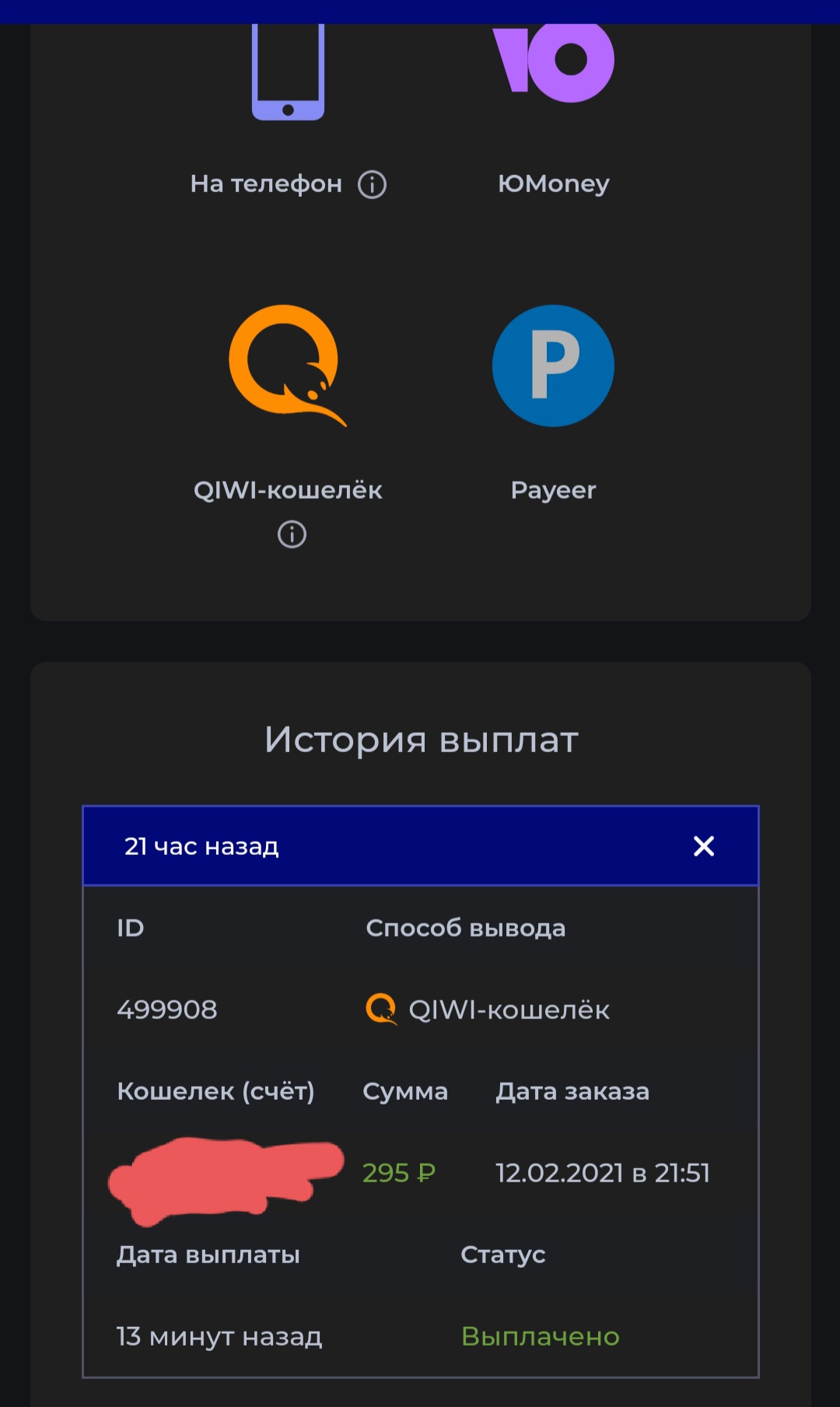Close the 21 час назад payout entry
840x1407 pixels.
pos(704,846)
